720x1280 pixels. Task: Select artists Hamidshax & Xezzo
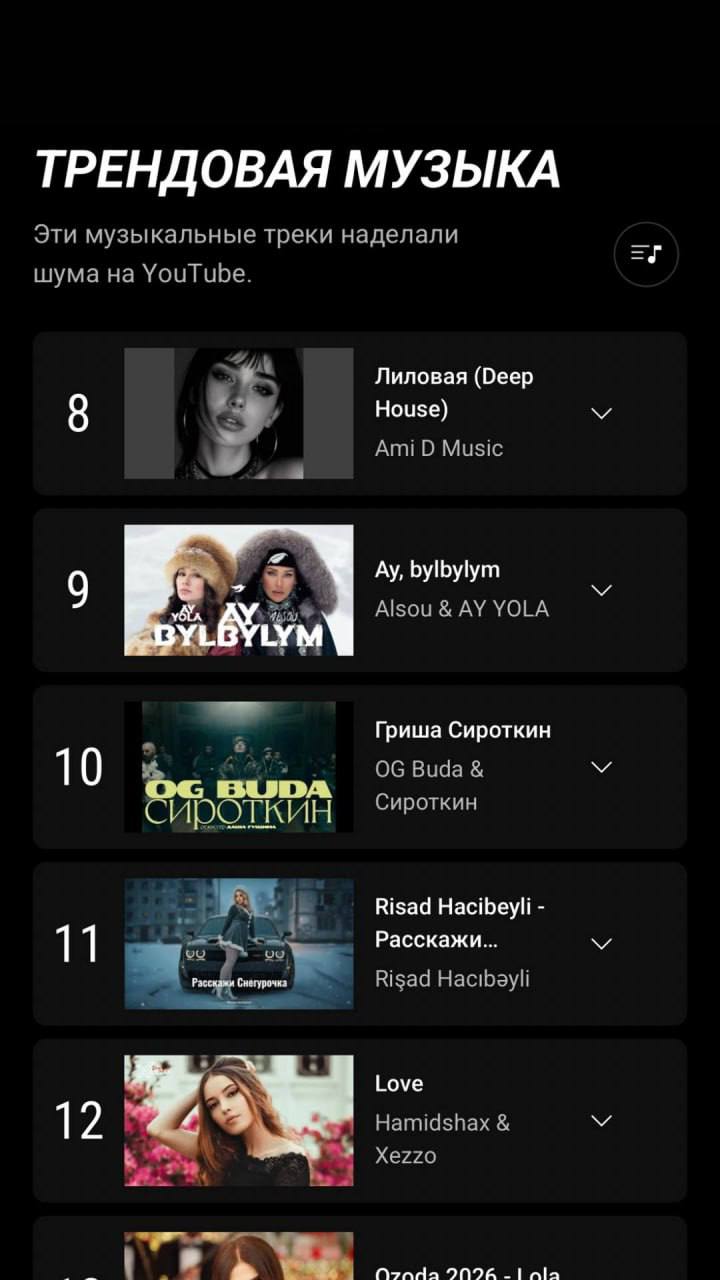443,1139
